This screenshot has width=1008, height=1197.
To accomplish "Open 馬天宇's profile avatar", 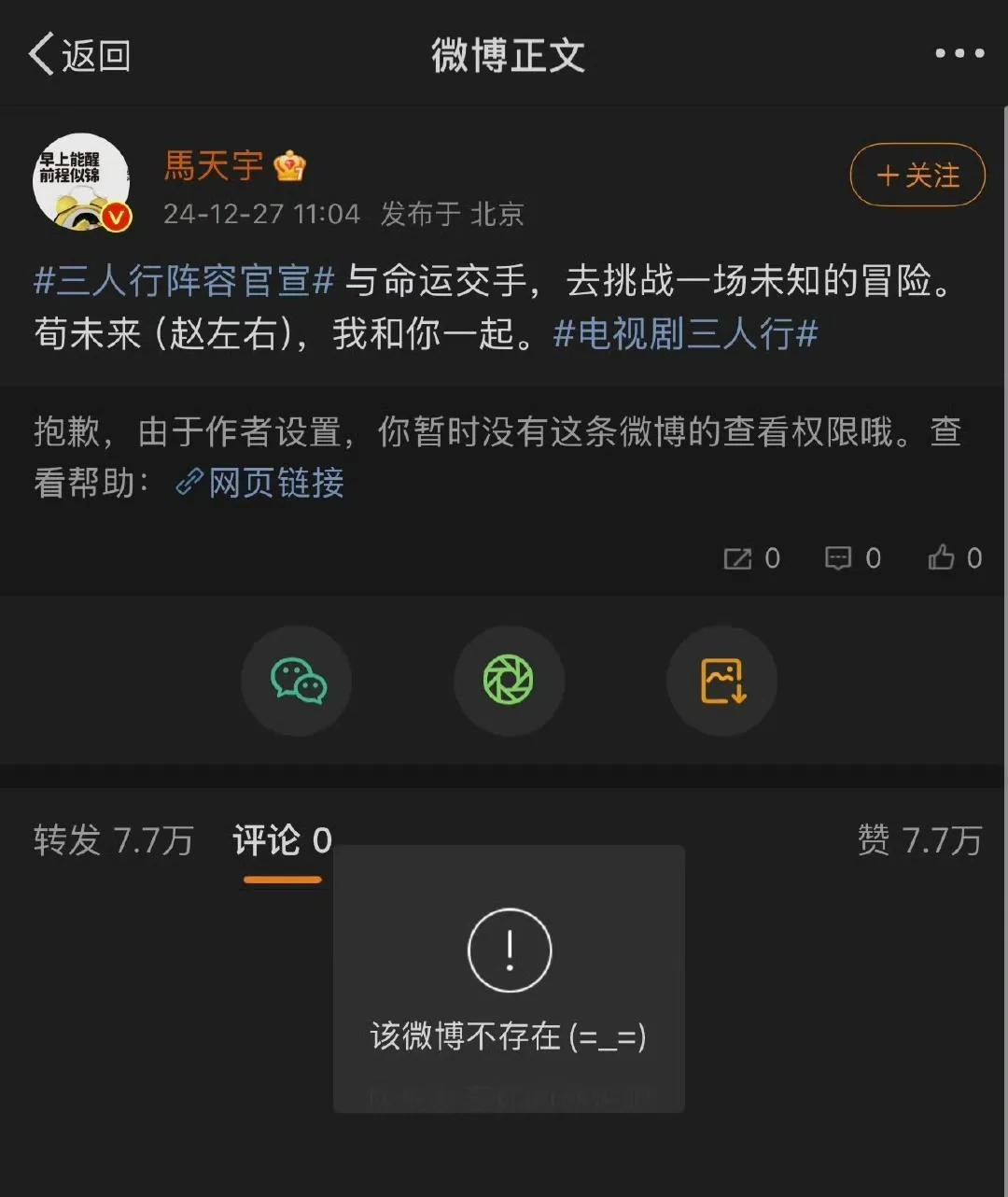I will [81, 181].
